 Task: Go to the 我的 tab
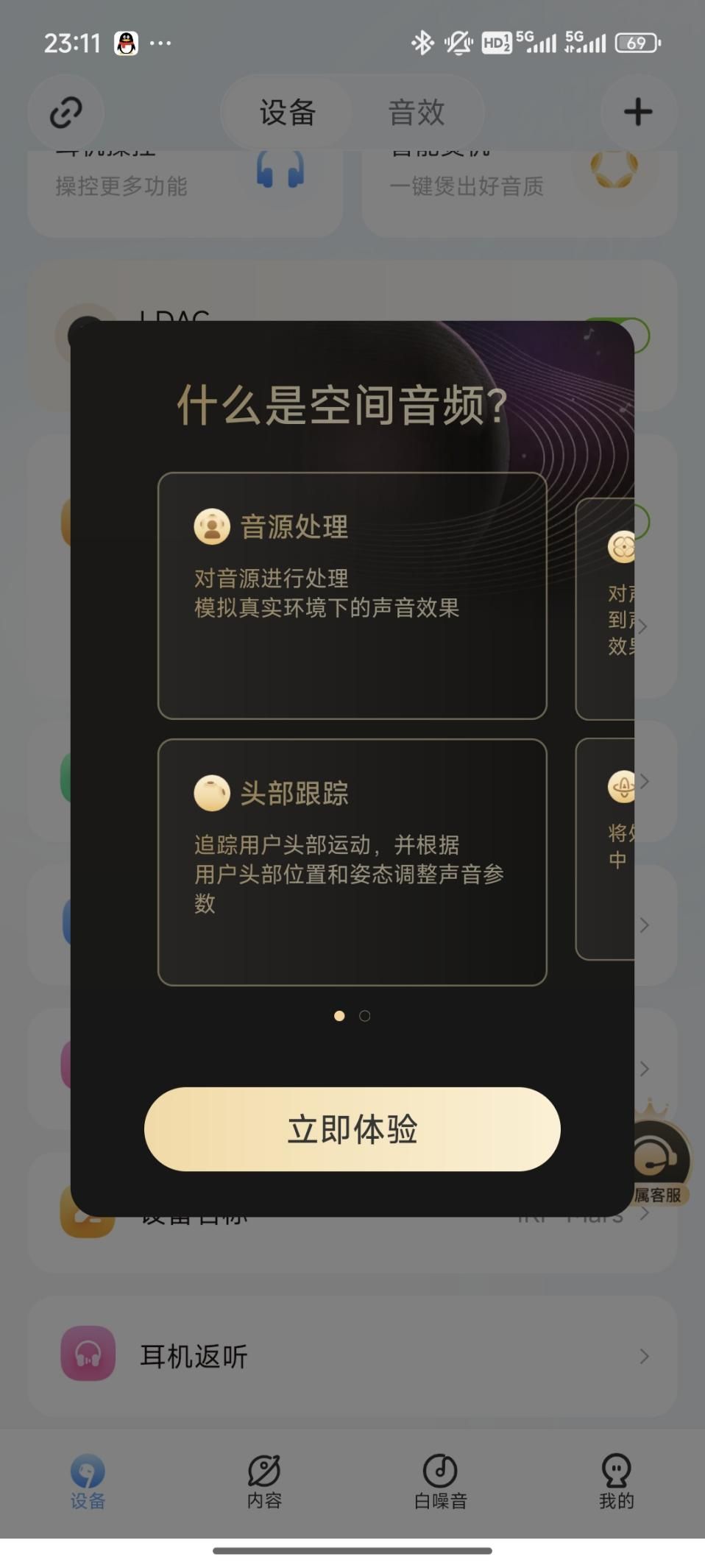[x=616, y=1481]
